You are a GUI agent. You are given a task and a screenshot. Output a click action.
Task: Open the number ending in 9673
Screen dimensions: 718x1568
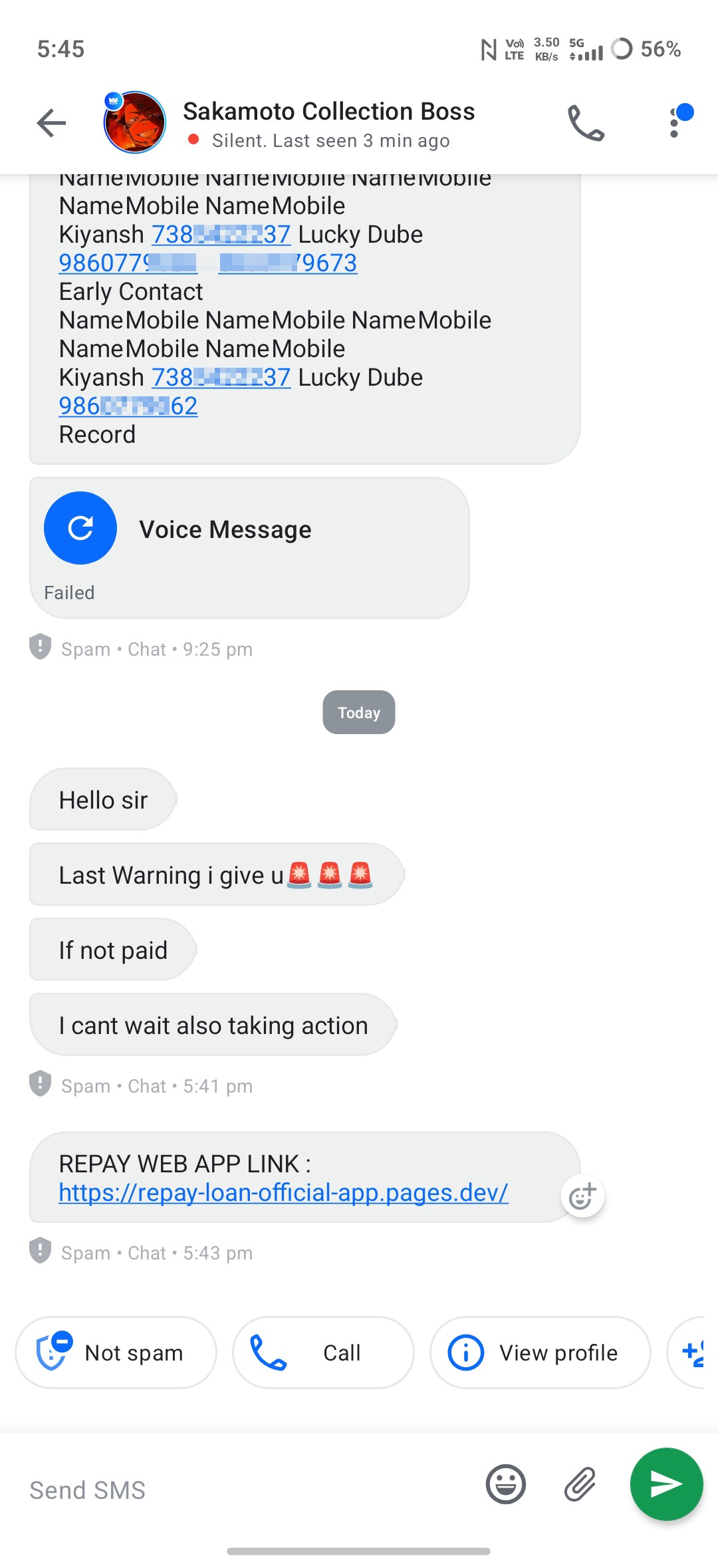[288, 263]
